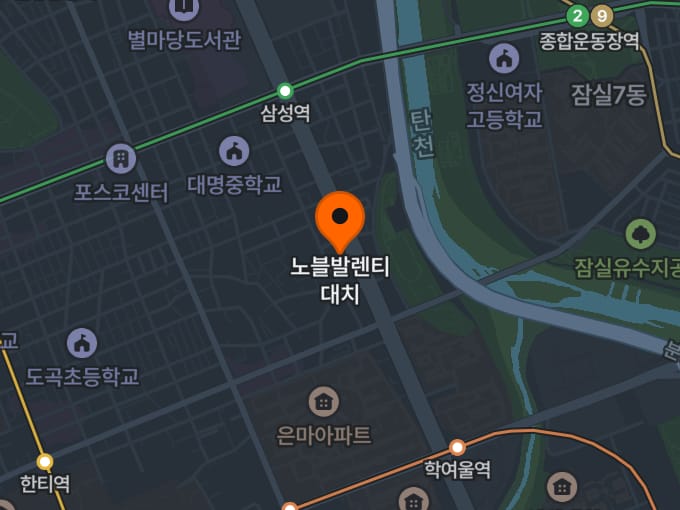
Task: Tap the 학여울역 station marker
Action: pyautogui.click(x=457, y=447)
